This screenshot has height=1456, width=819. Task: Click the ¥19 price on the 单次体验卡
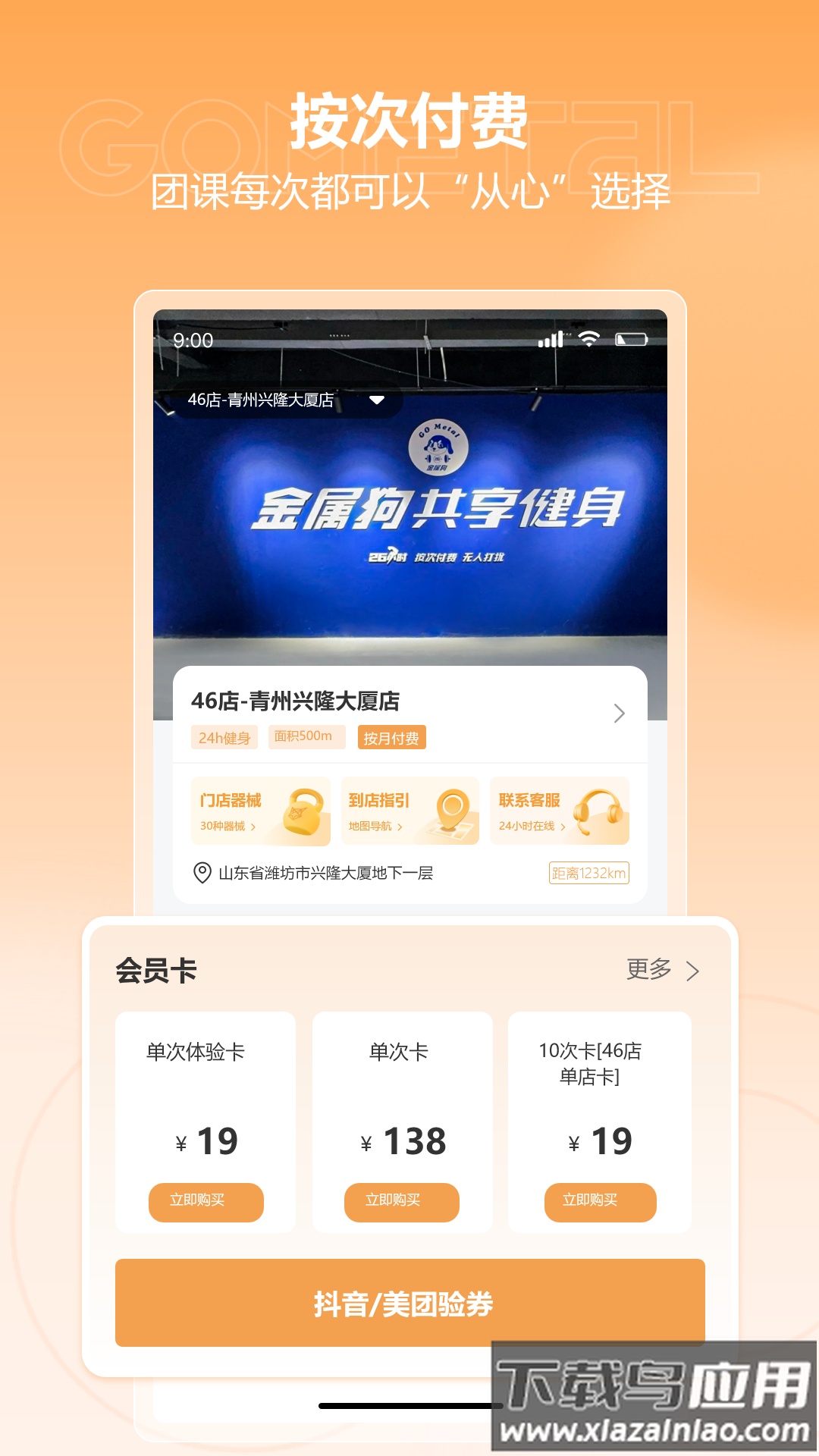pyautogui.click(x=206, y=1141)
